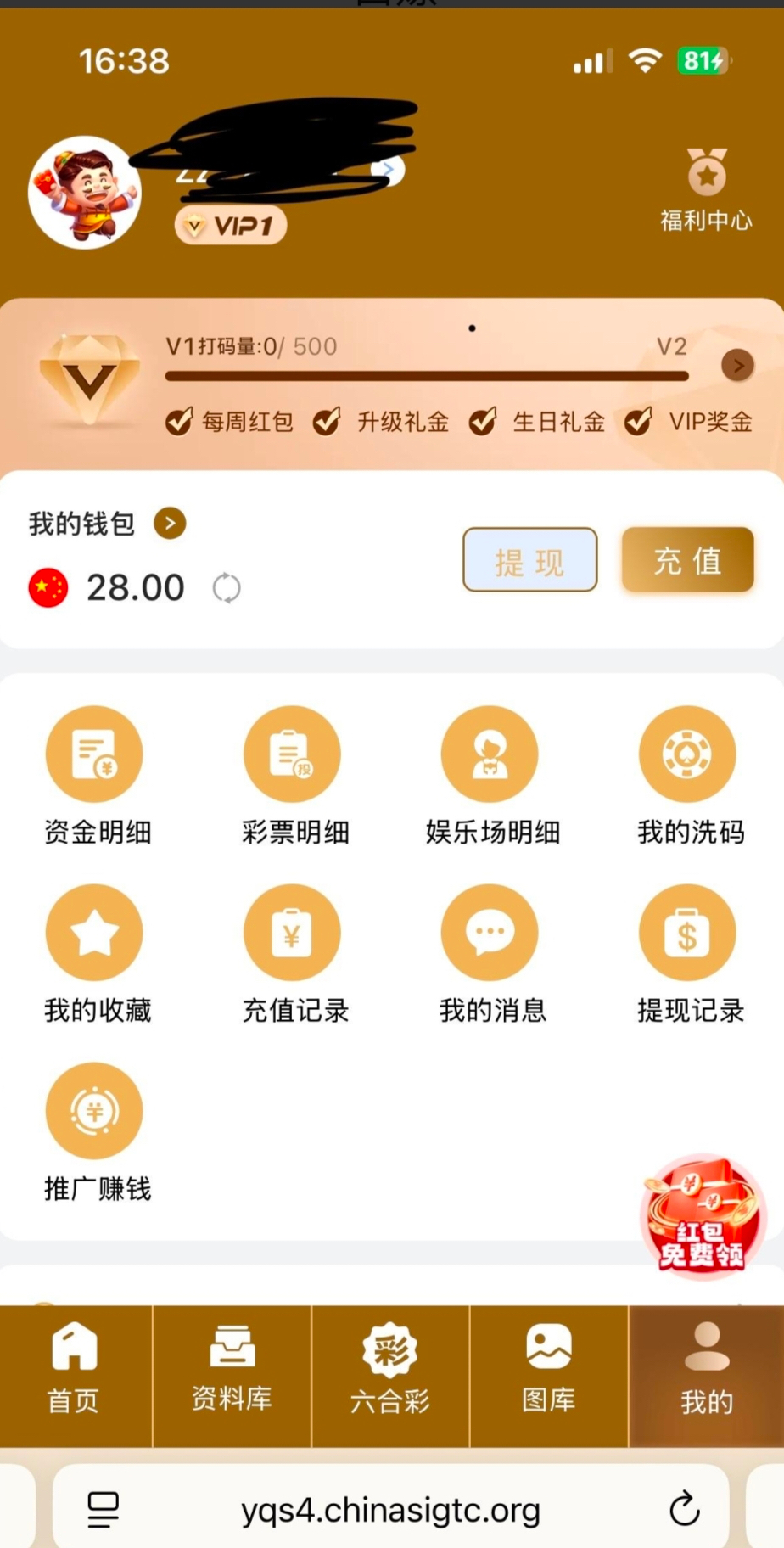Claim the 红包免费领 red envelope
Image resolution: width=784 pixels, height=1548 pixels.
702,1216
